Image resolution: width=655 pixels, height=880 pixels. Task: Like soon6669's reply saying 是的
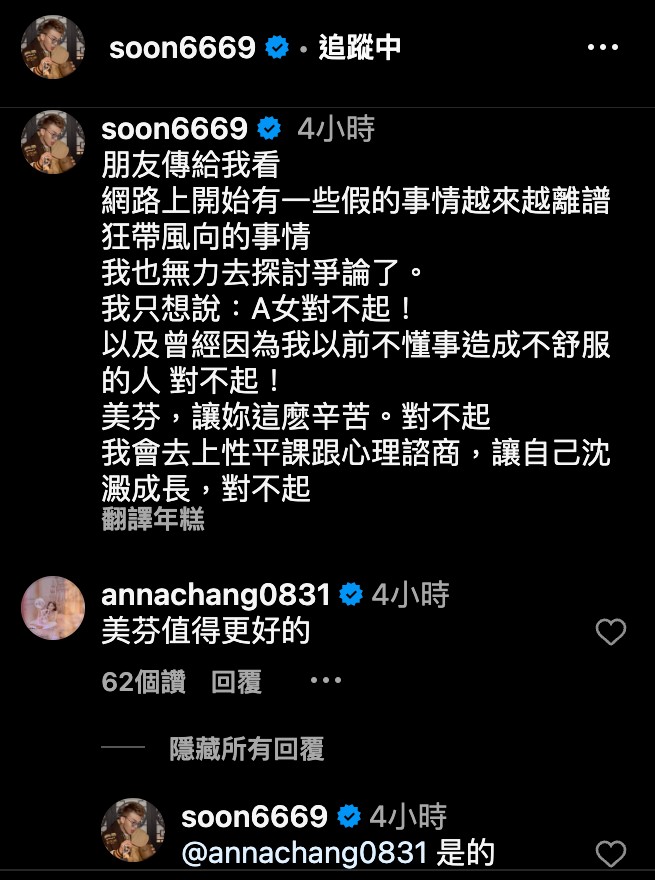610,854
